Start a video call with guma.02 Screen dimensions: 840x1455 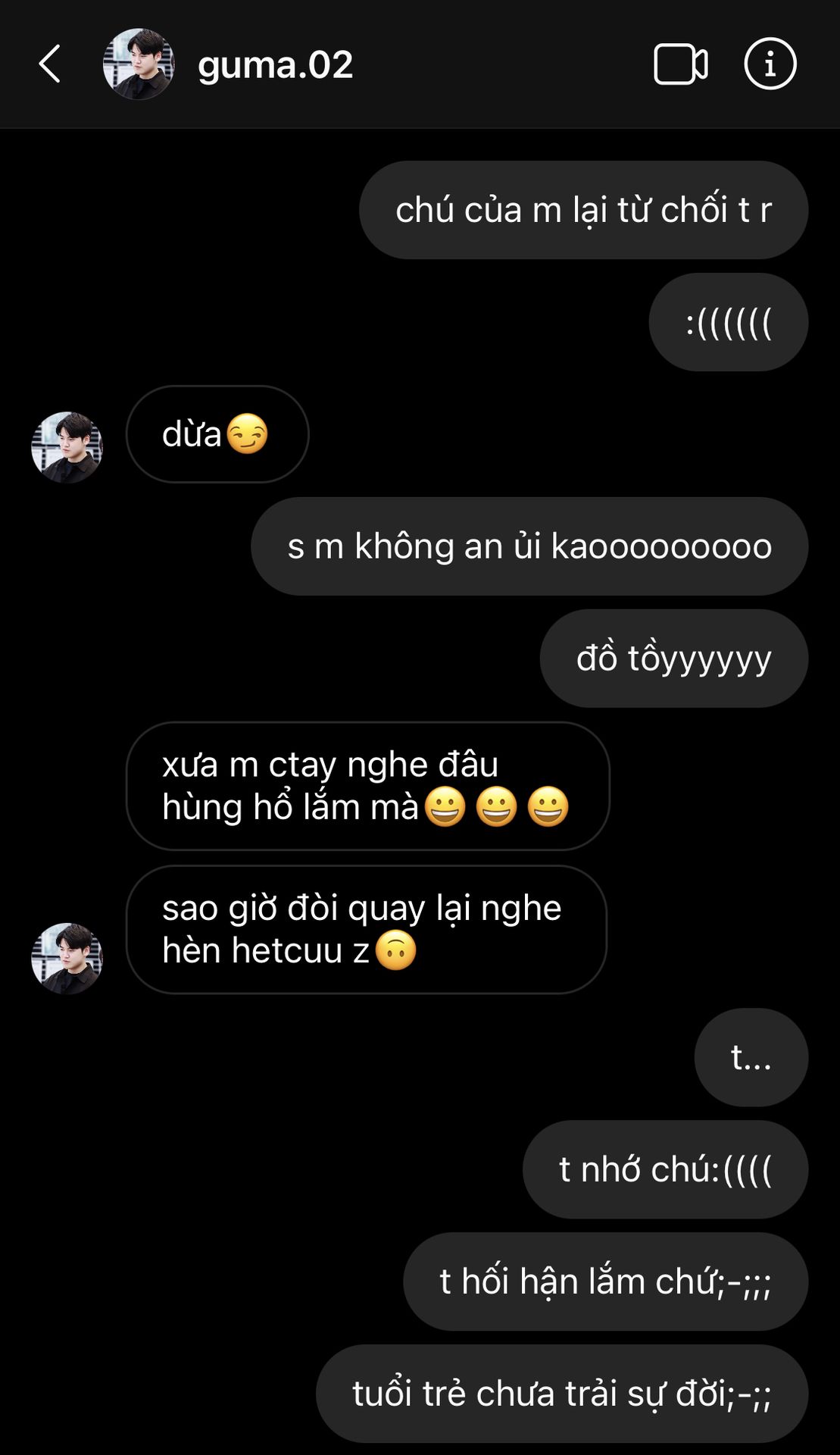pyautogui.click(x=680, y=64)
